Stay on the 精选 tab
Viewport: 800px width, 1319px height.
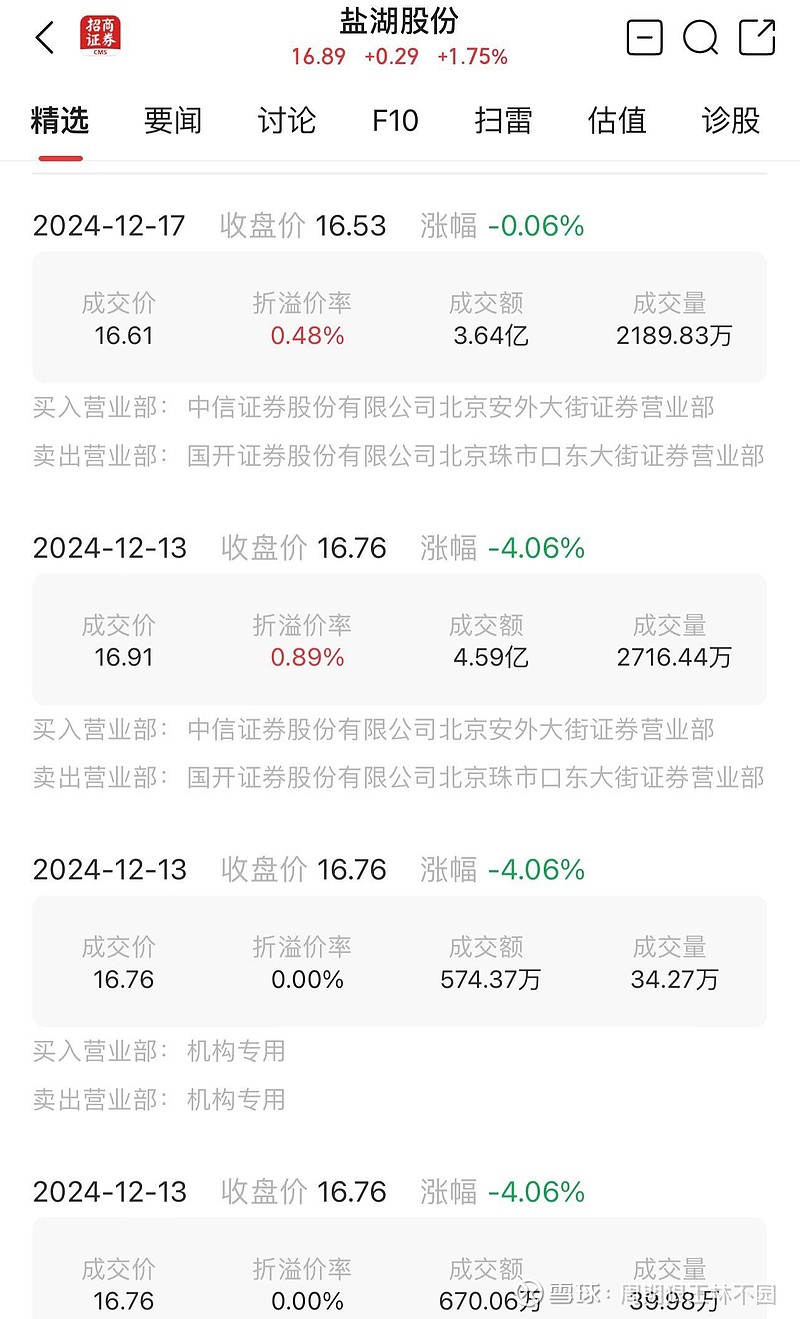coord(60,120)
